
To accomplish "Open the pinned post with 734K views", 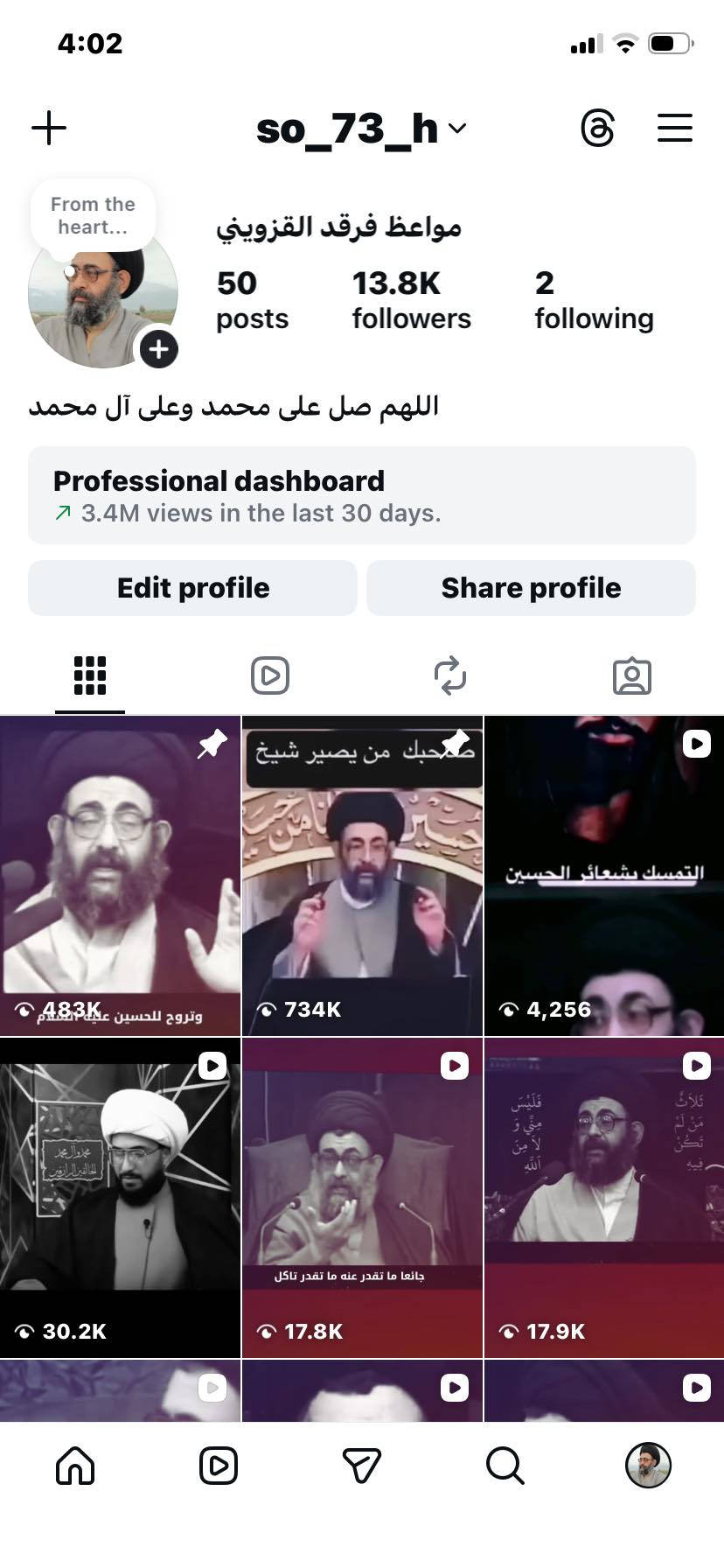I will 362,875.
